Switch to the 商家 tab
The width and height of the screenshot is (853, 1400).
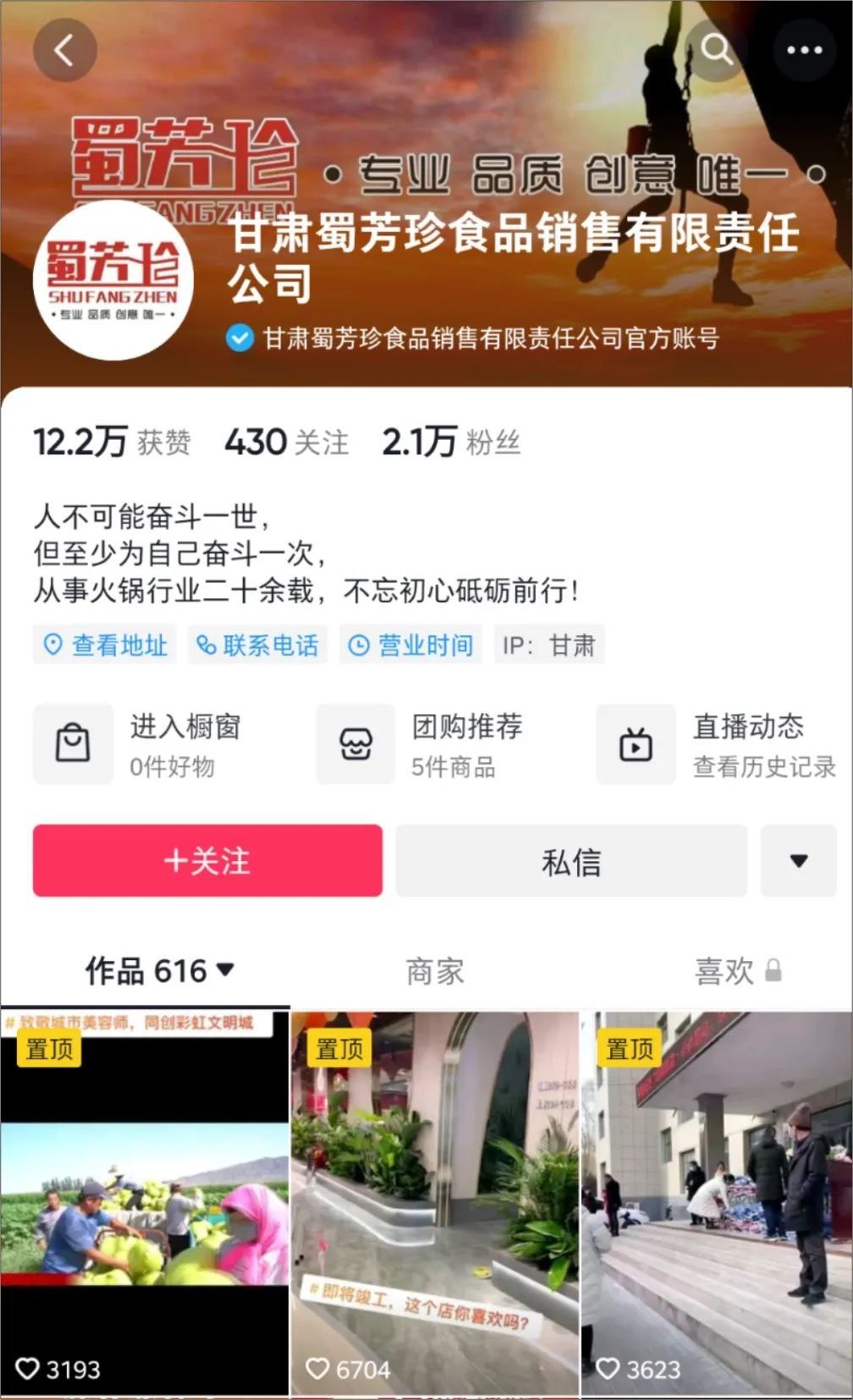[434, 971]
